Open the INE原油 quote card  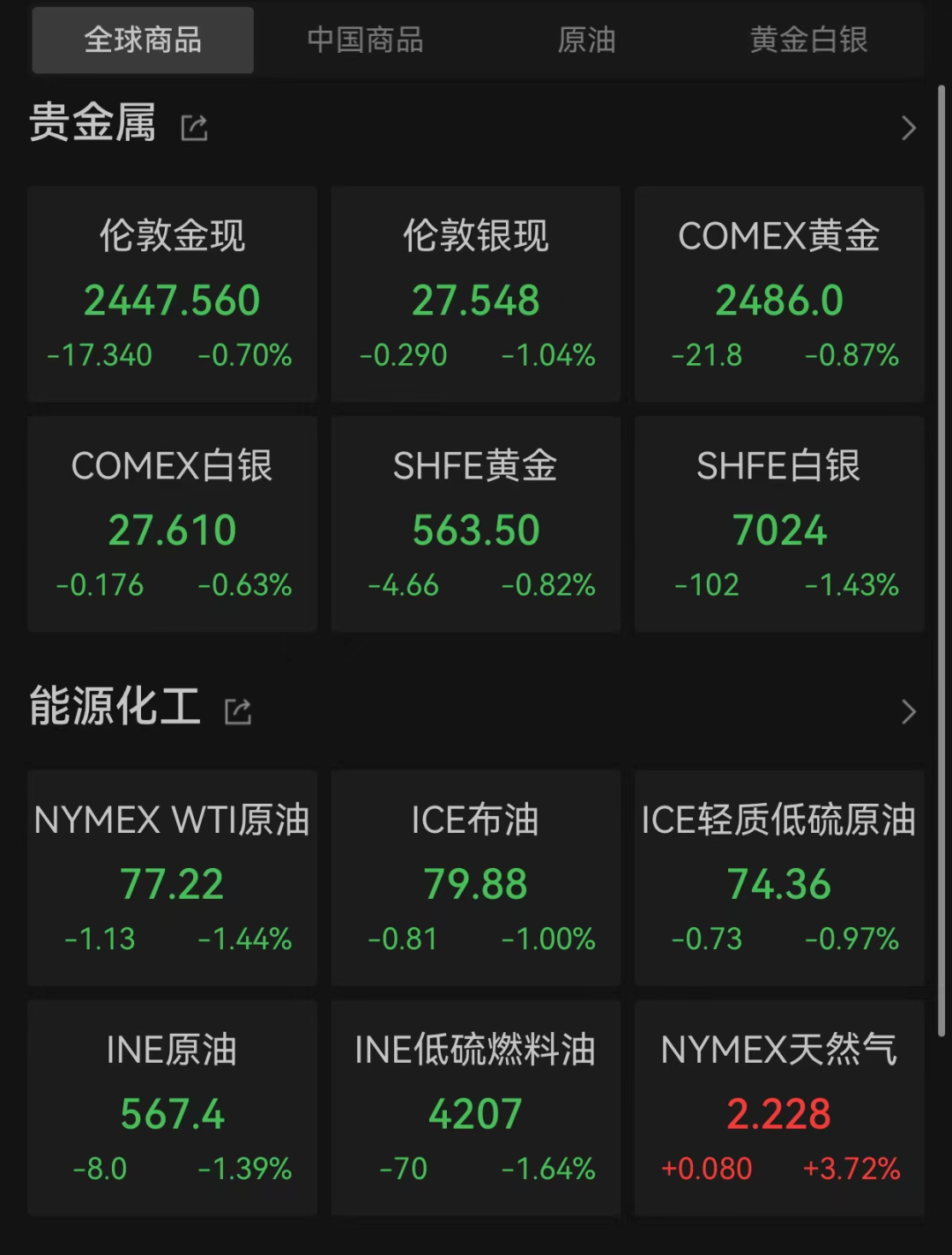[172, 1108]
